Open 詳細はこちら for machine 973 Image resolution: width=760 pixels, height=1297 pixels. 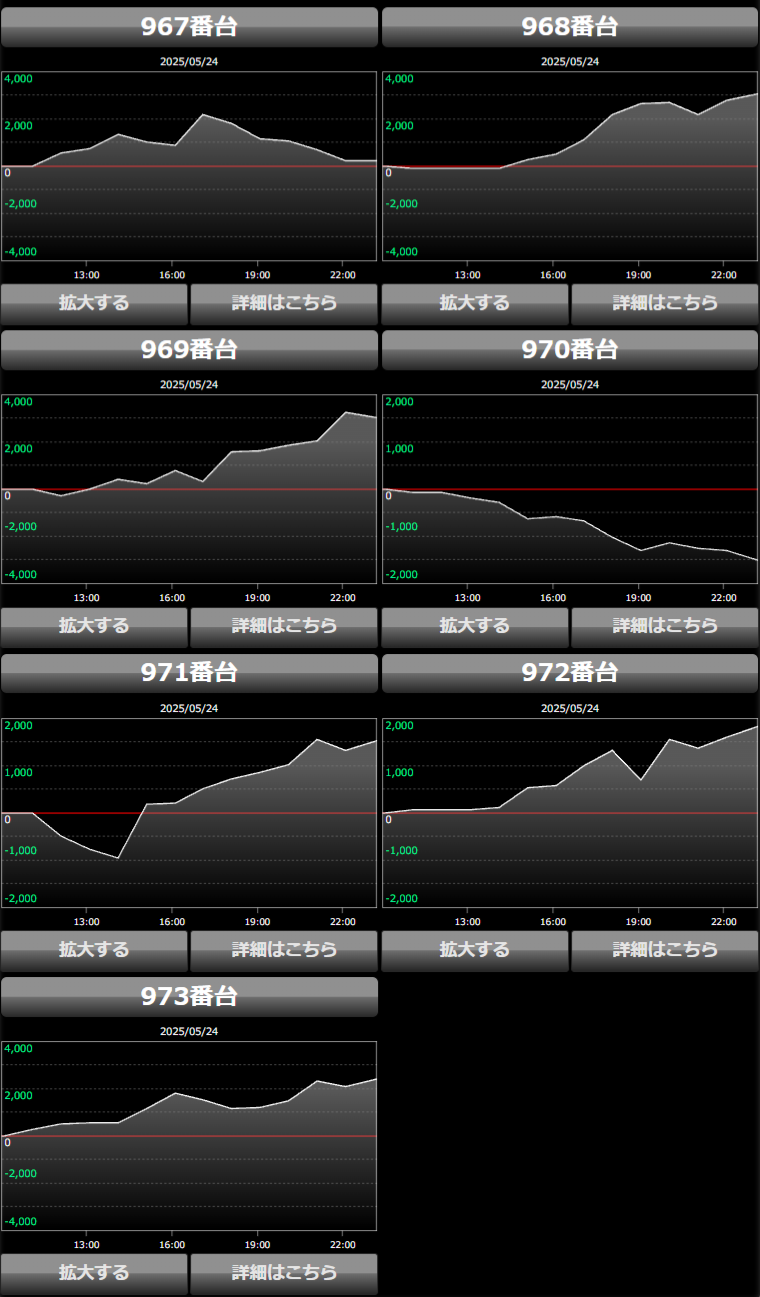(284, 1273)
